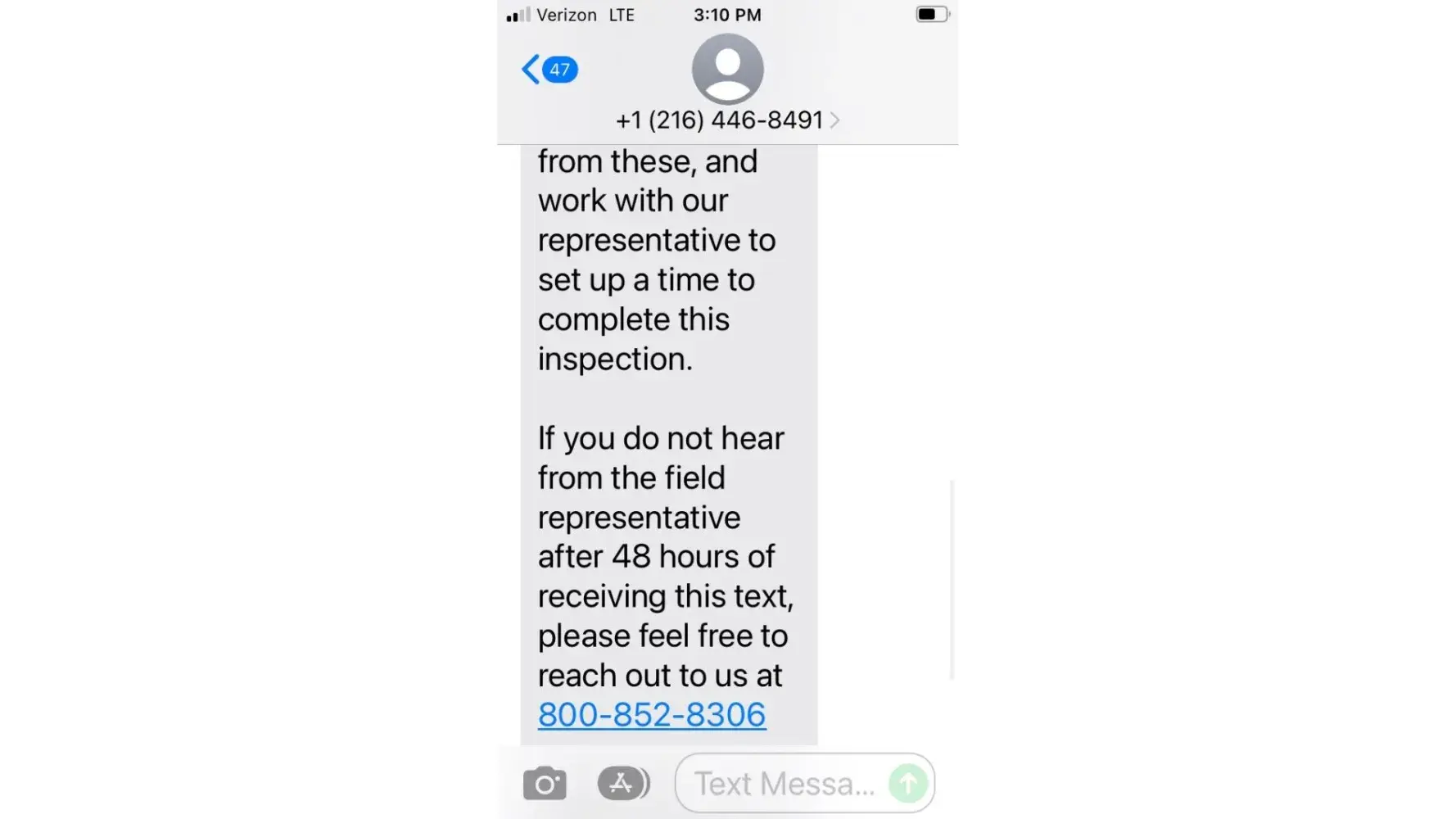Open the camera to attach a photo

[x=545, y=784]
